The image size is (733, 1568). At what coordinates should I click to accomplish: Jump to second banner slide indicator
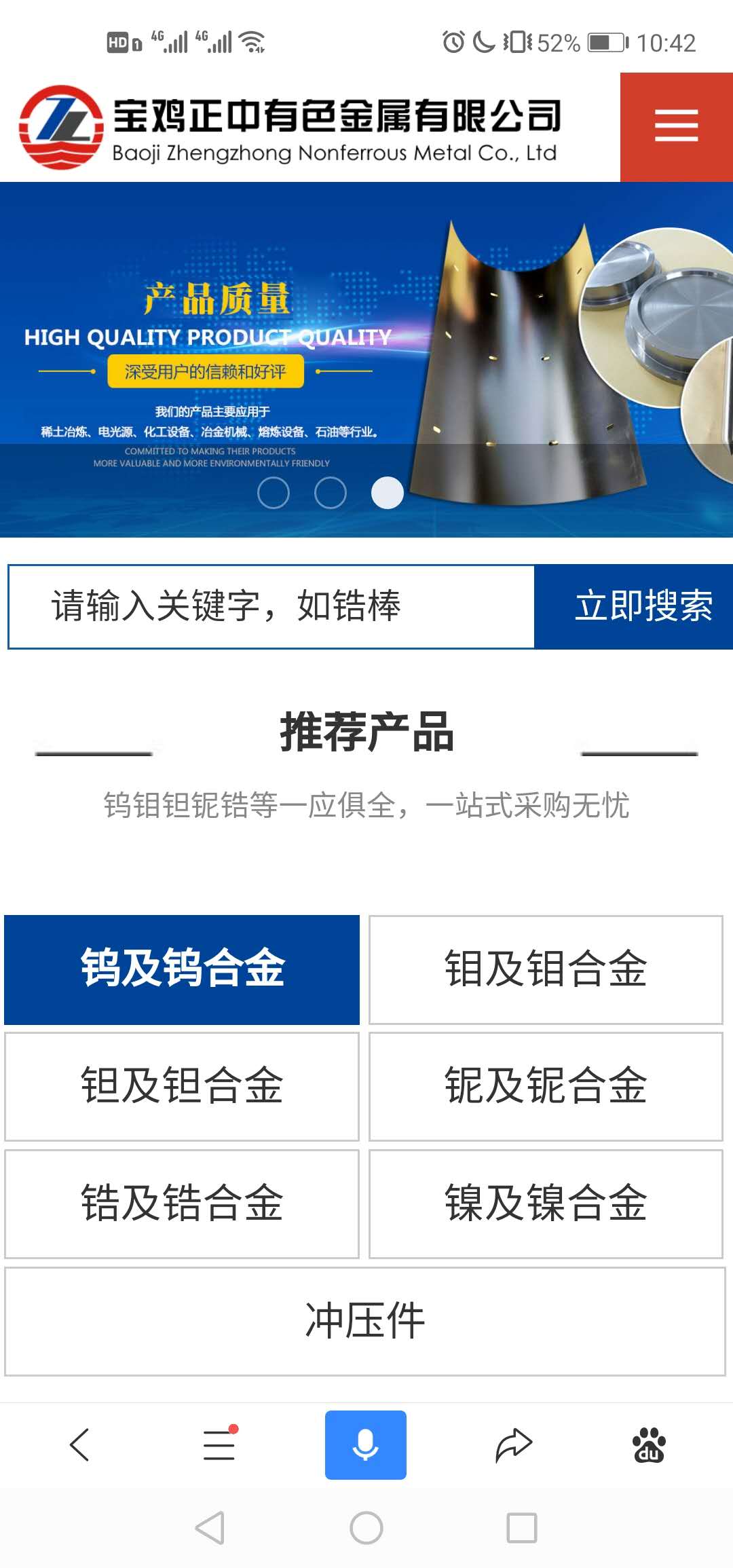pyautogui.click(x=331, y=493)
